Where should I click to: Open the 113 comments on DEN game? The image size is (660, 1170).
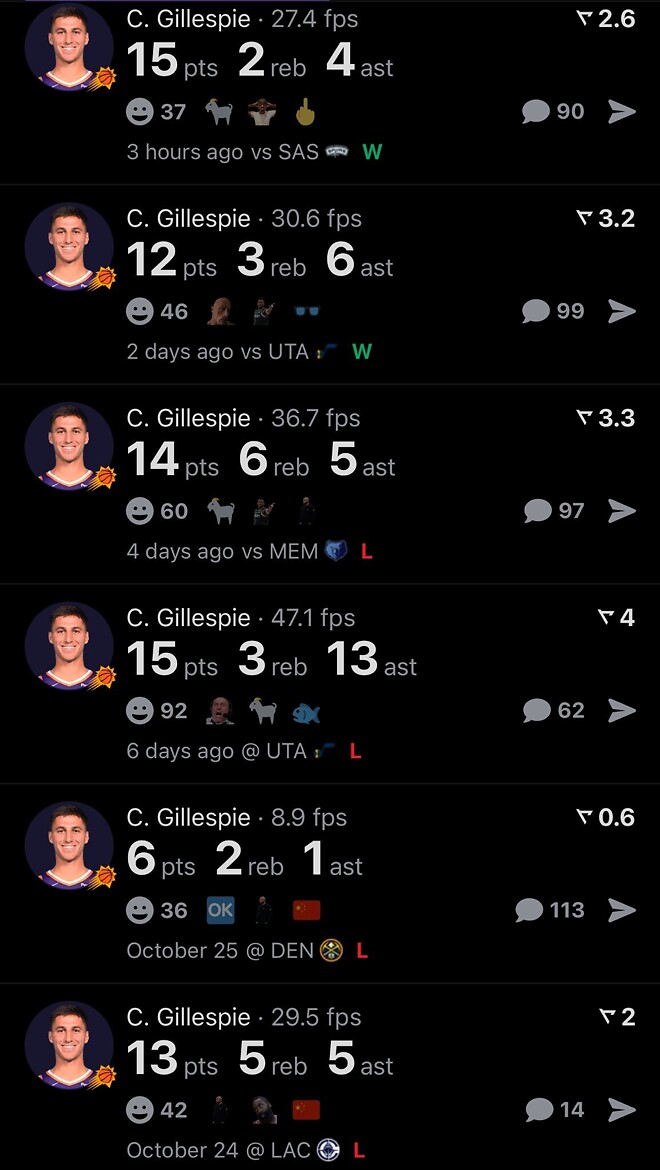[x=548, y=910]
